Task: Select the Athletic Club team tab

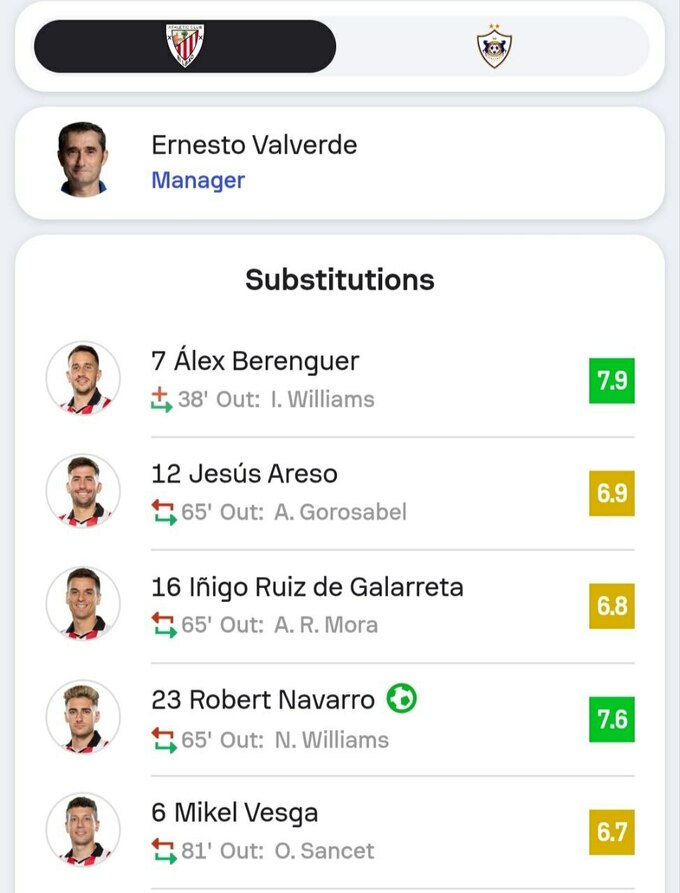Action: (x=185, y=46)
